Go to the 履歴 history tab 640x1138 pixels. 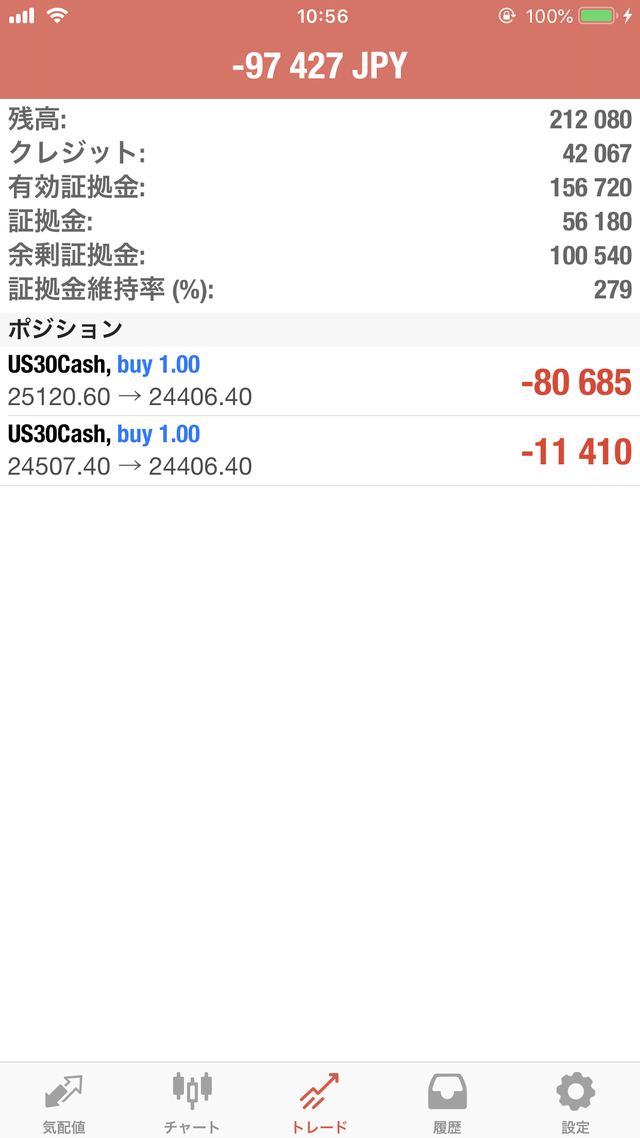point(447,1100)
